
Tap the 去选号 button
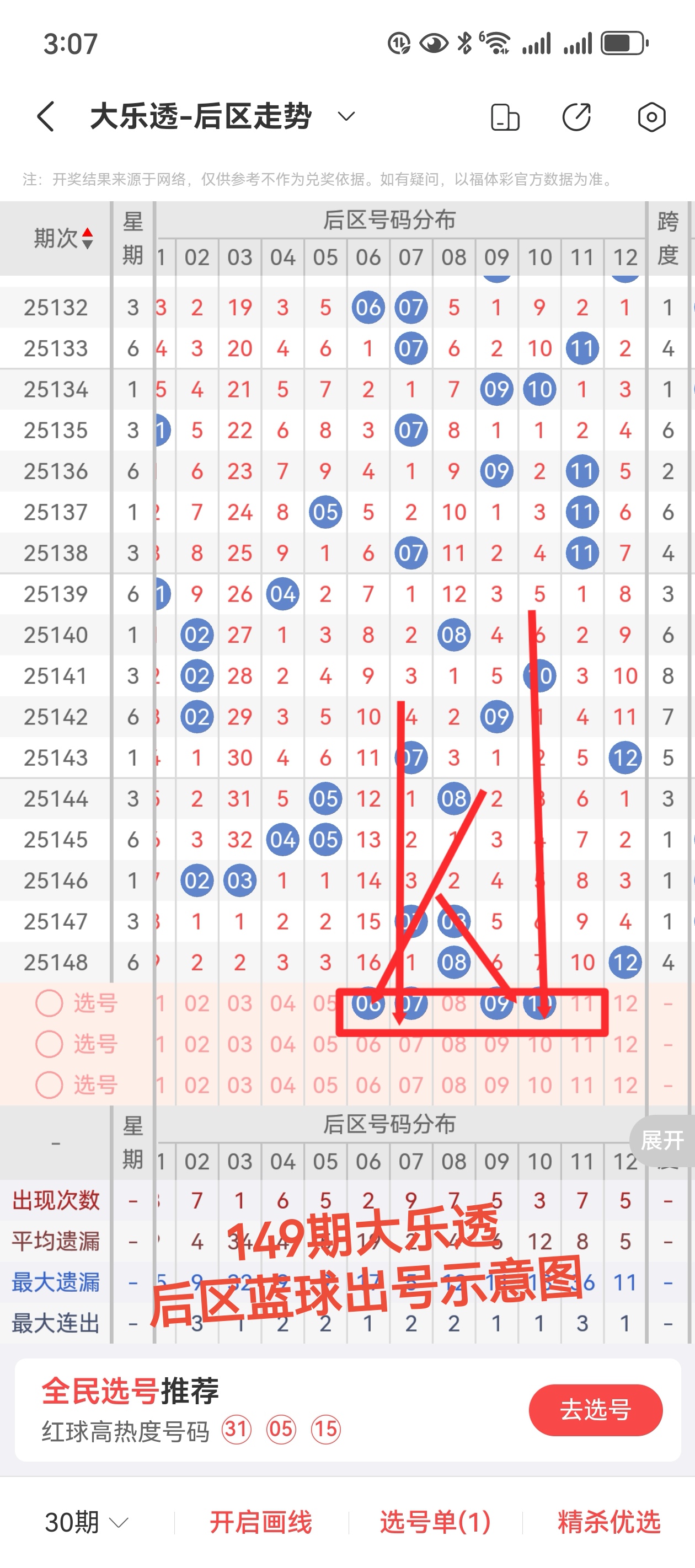[x=595, y=1409]
